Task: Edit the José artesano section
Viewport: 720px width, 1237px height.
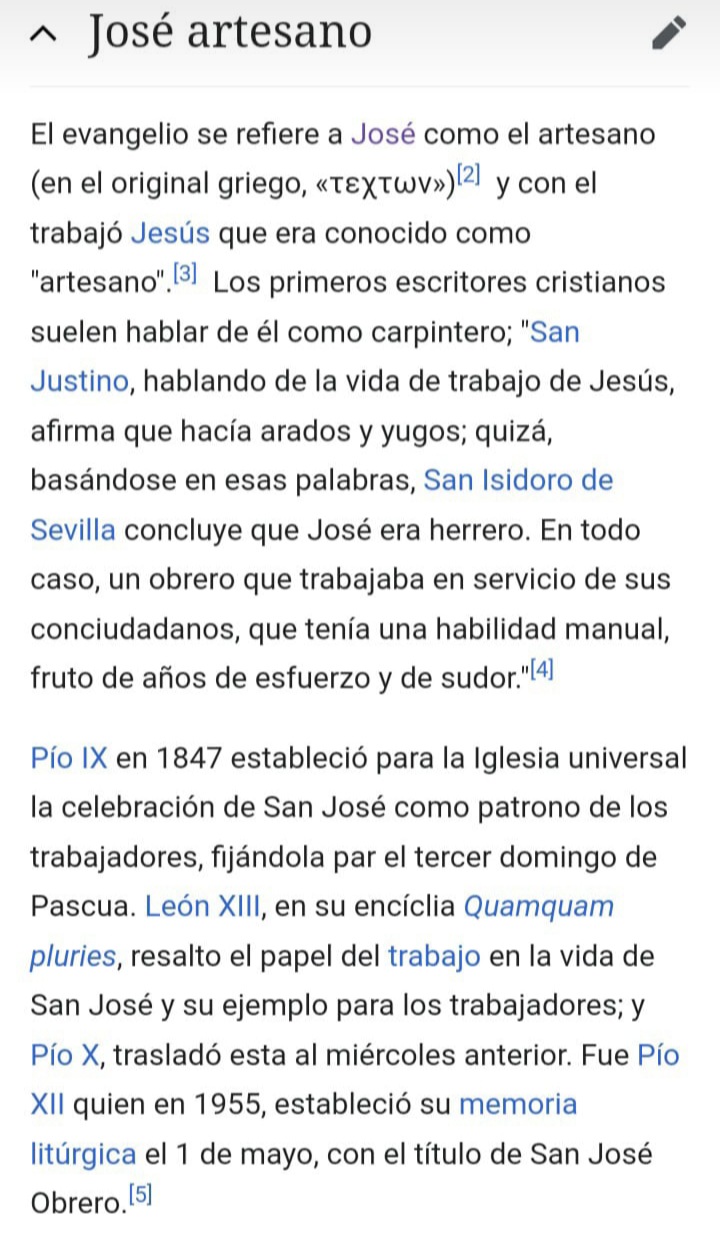Action: [x=668, y=34]
